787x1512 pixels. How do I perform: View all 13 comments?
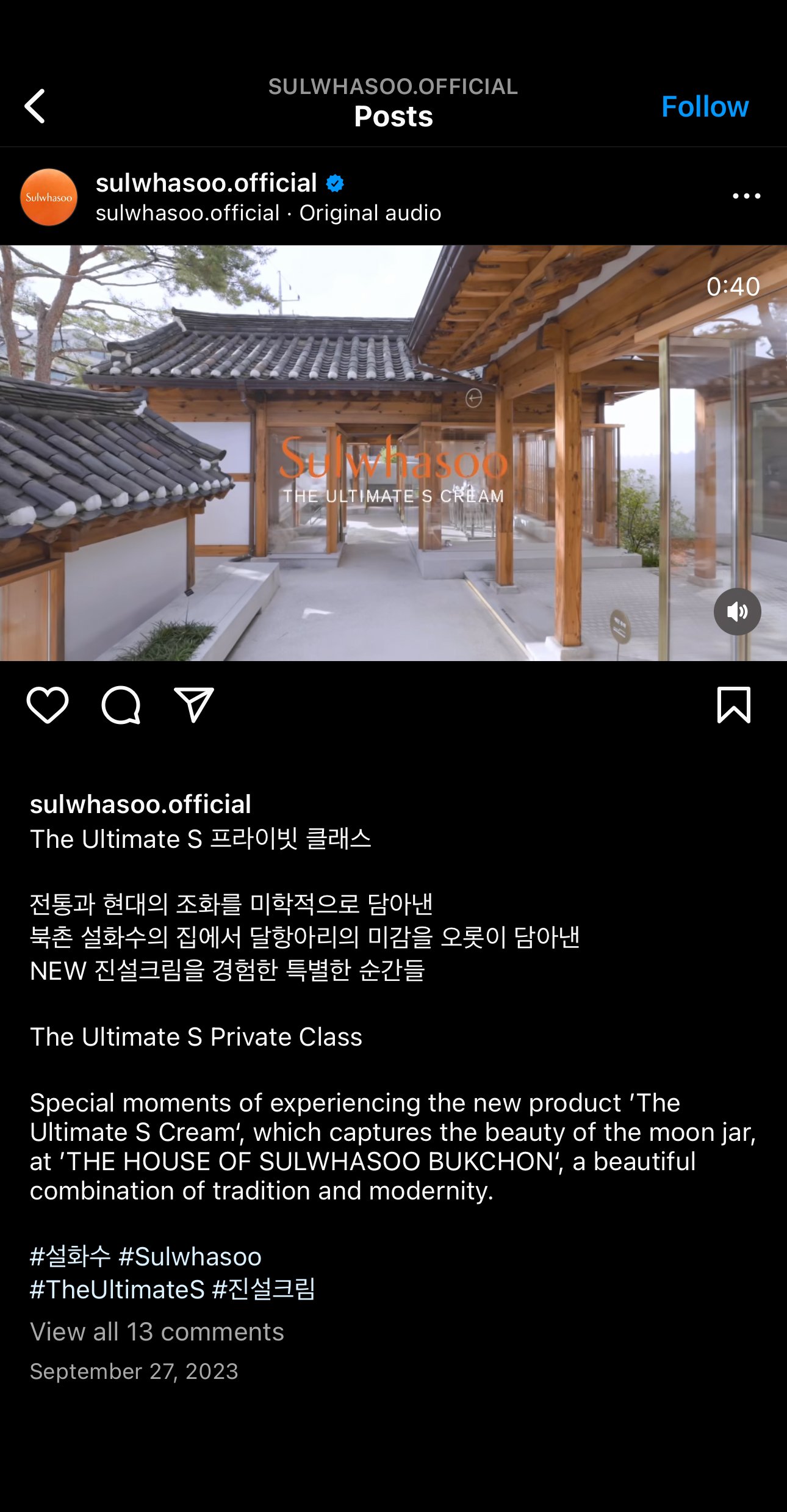point(157,1331)
